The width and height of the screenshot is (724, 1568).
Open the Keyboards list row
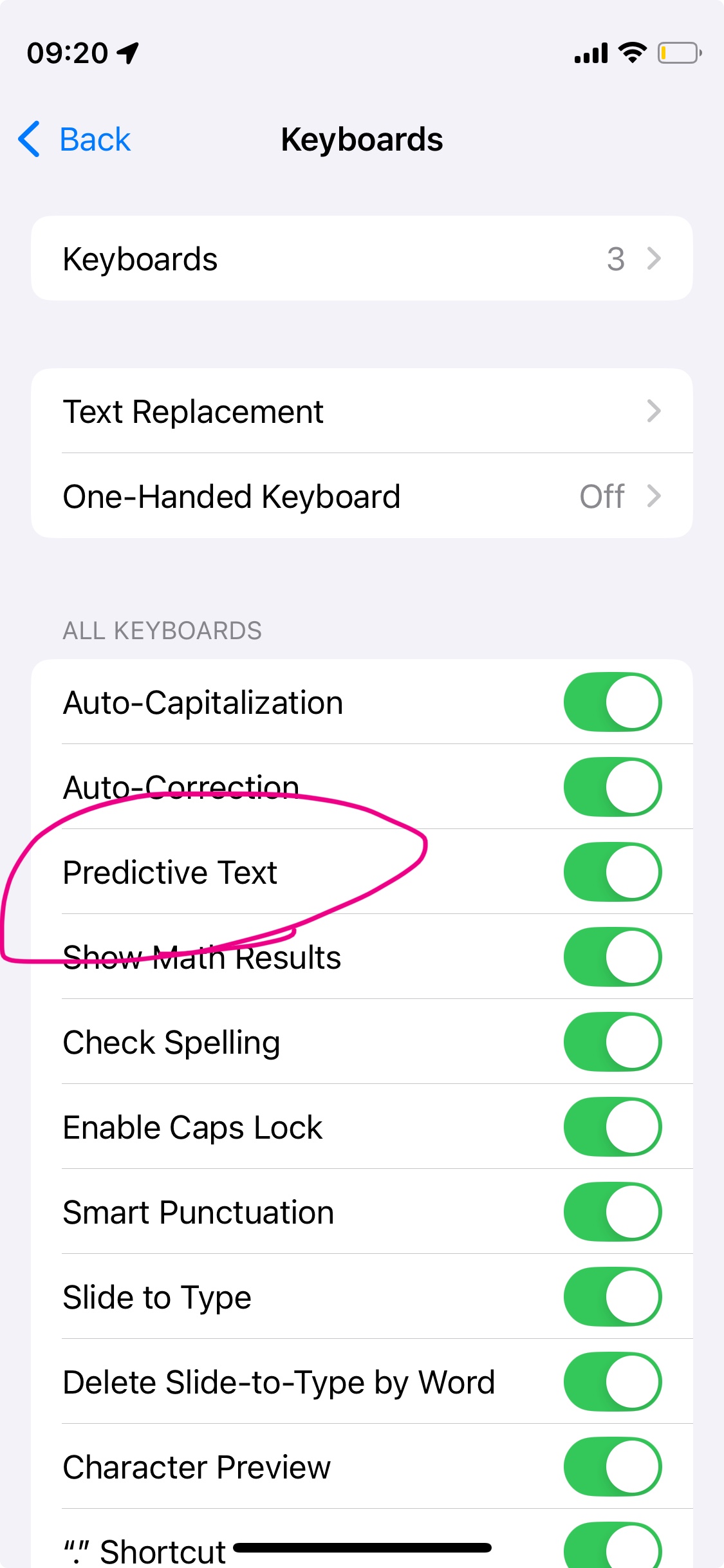[362, 259]
